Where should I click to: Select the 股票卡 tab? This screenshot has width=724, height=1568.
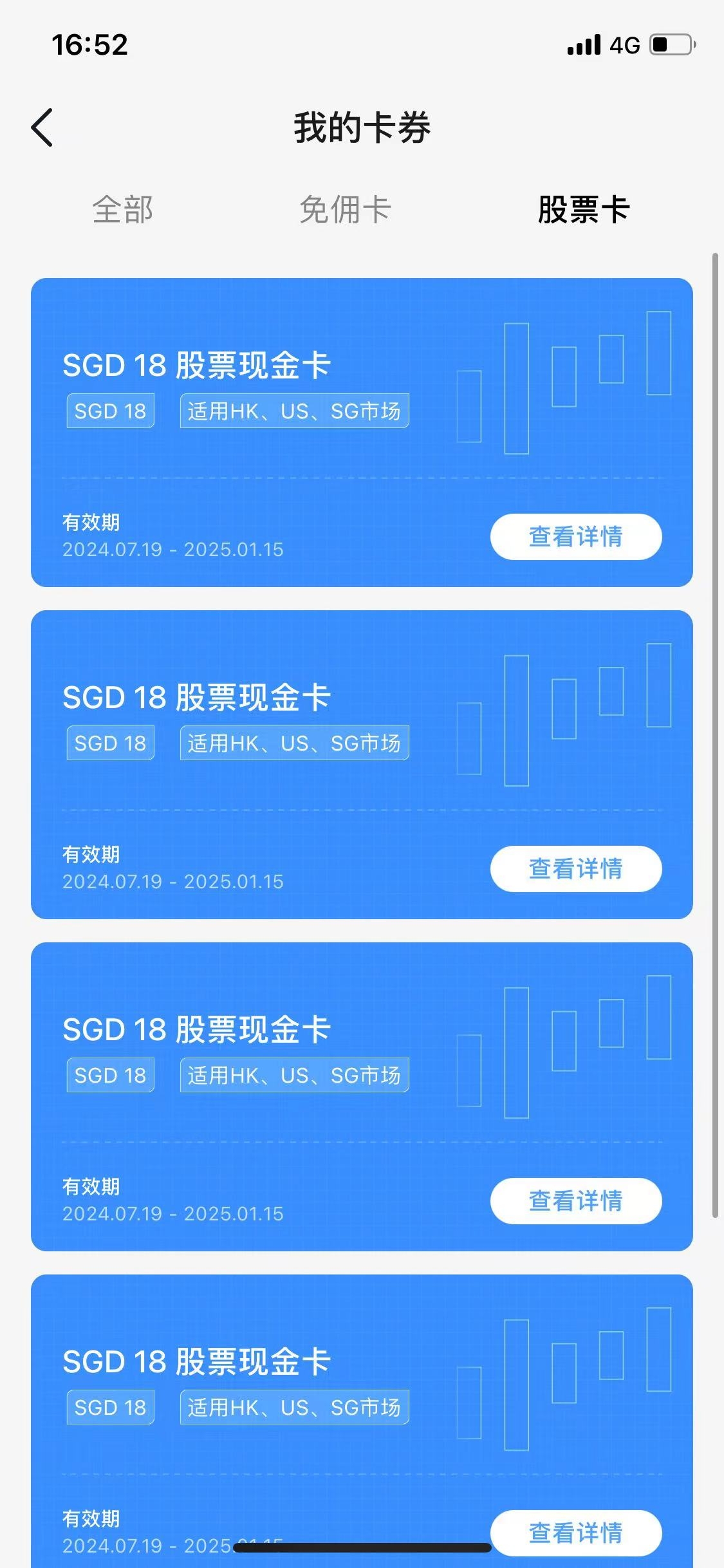coord(583,210)
